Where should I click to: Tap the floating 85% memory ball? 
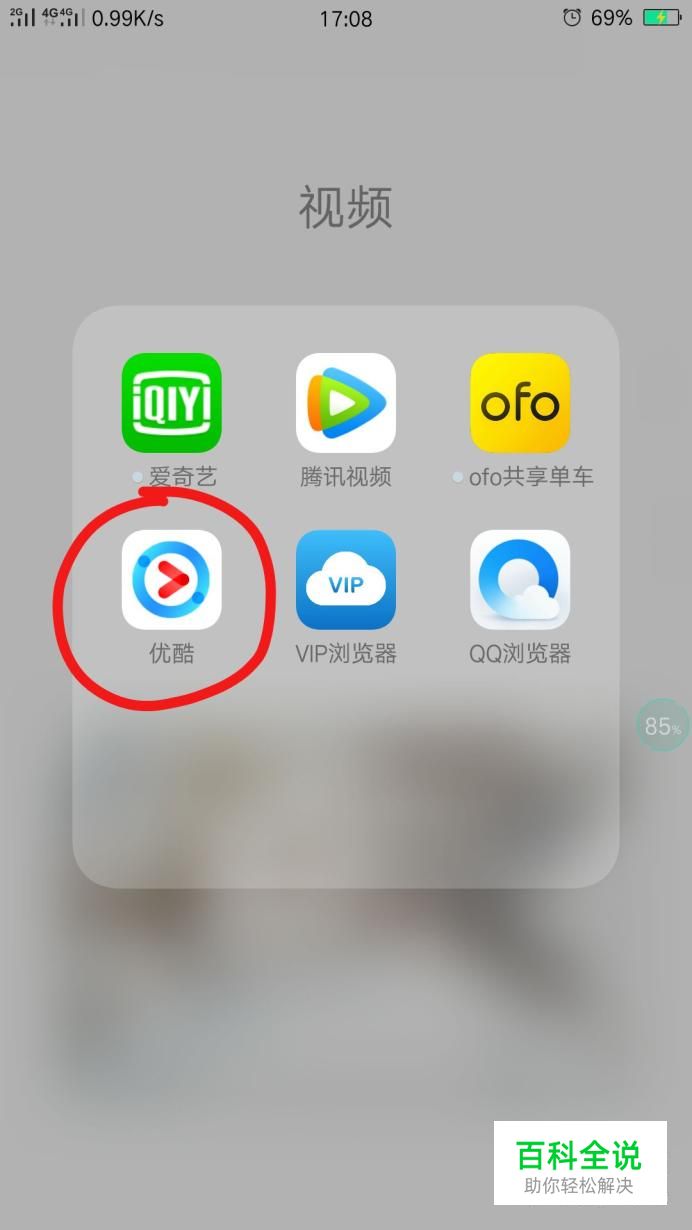click(x=663, y=725)
